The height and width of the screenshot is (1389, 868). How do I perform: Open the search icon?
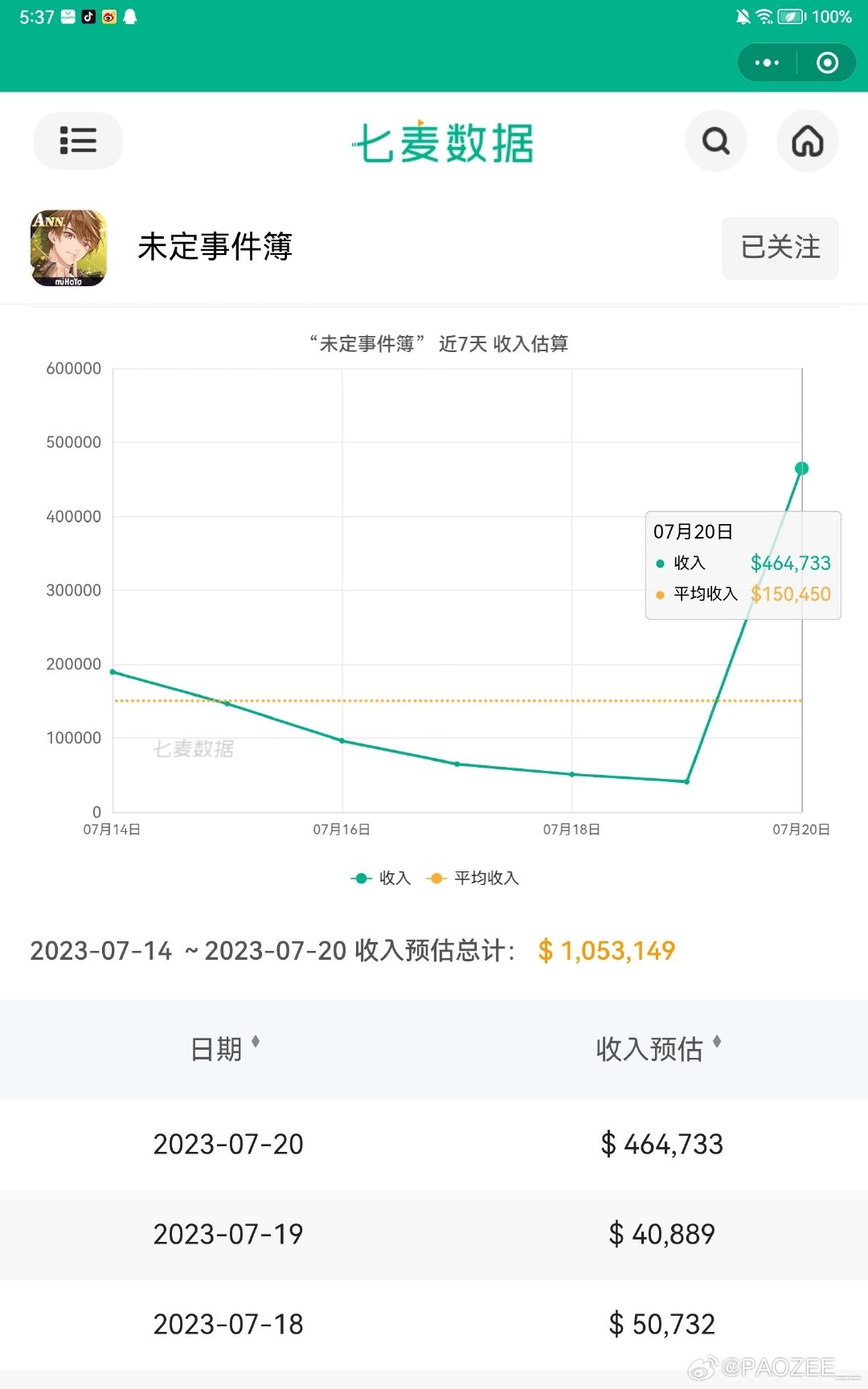pos(716,141)
